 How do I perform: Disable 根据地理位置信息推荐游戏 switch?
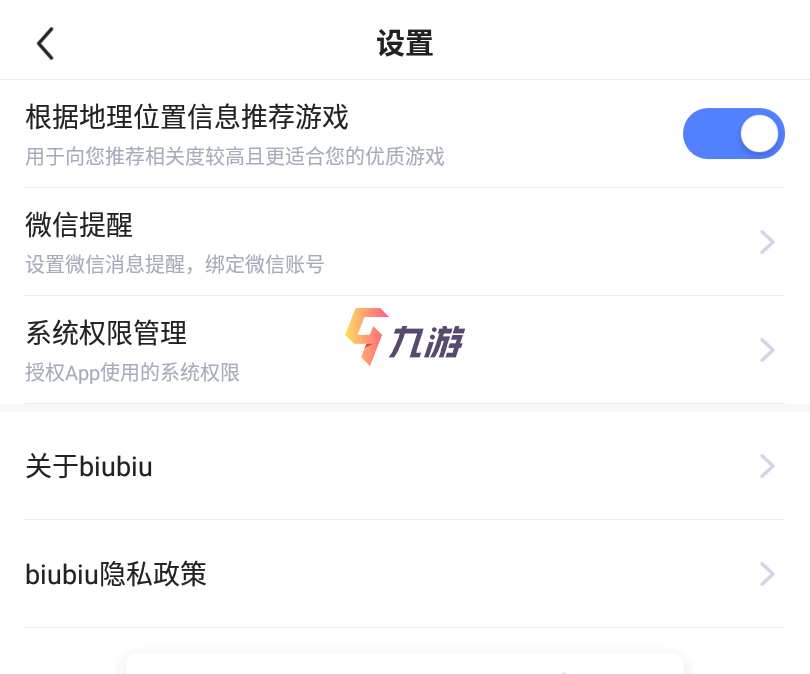tap(733, 134)
